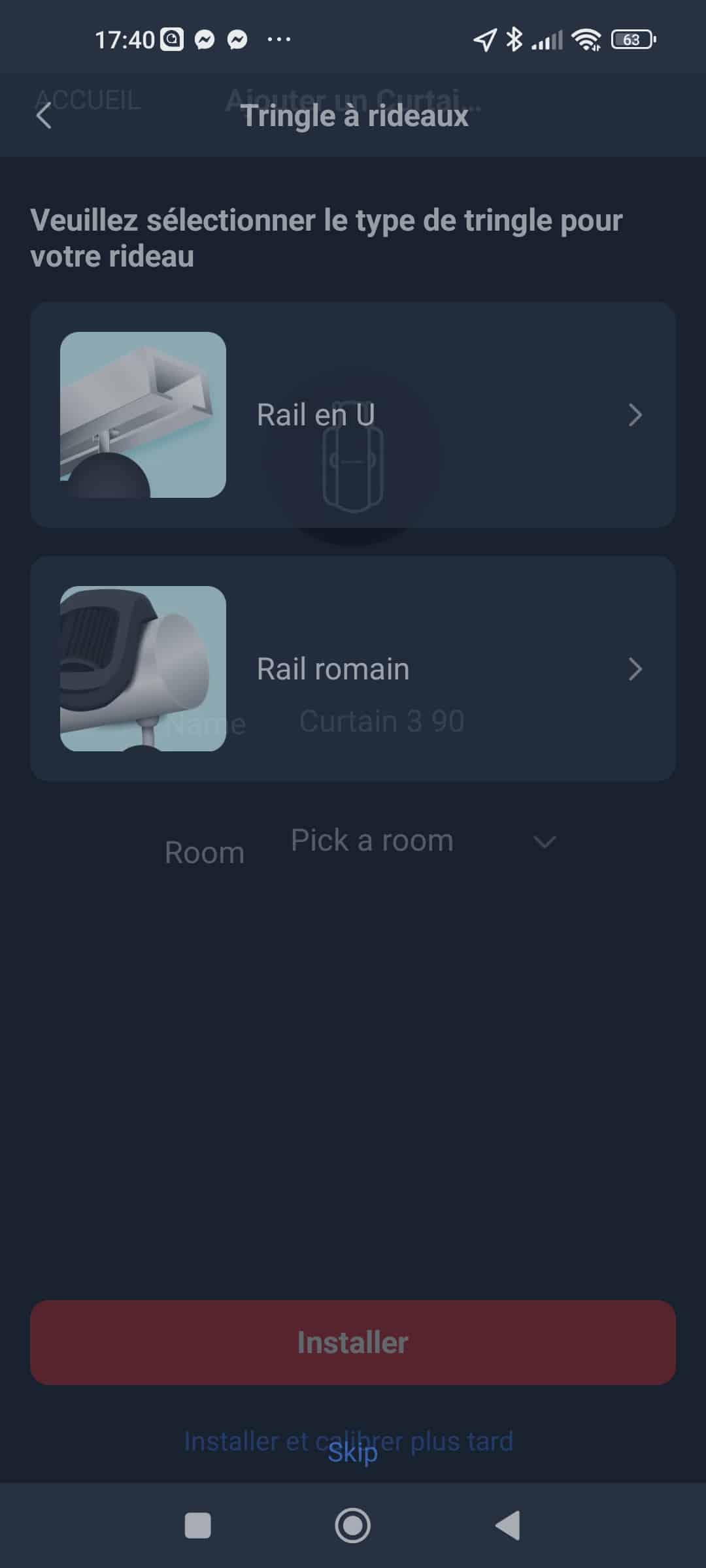Select the Rail en U option

point(353,415)
